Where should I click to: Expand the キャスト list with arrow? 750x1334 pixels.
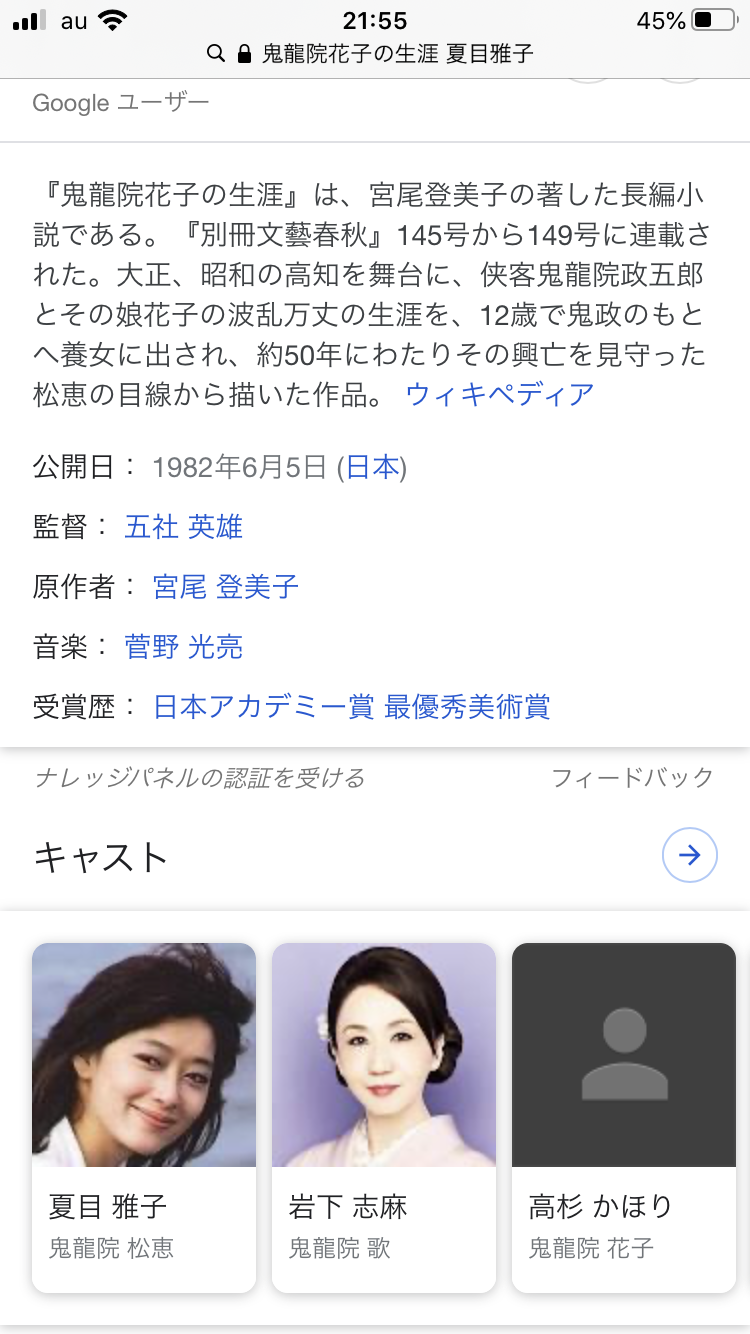(690, 855)
